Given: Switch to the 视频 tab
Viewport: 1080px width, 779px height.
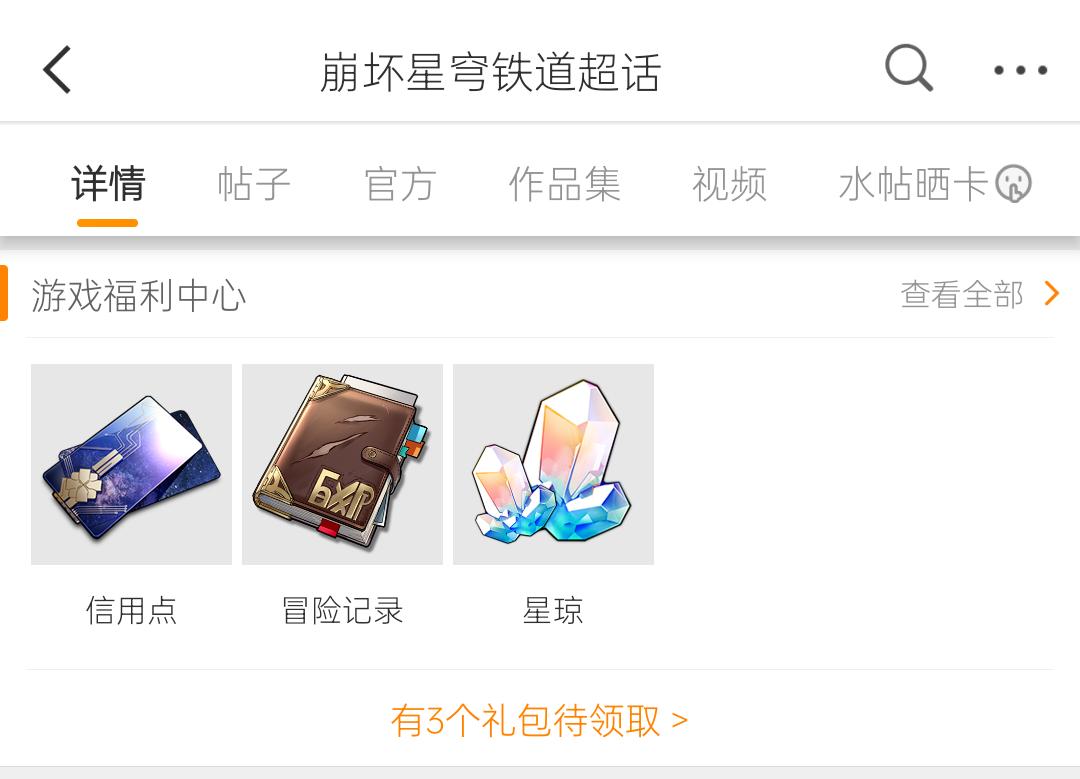Looking at the screenshot, I should click(x=729, y=184).
